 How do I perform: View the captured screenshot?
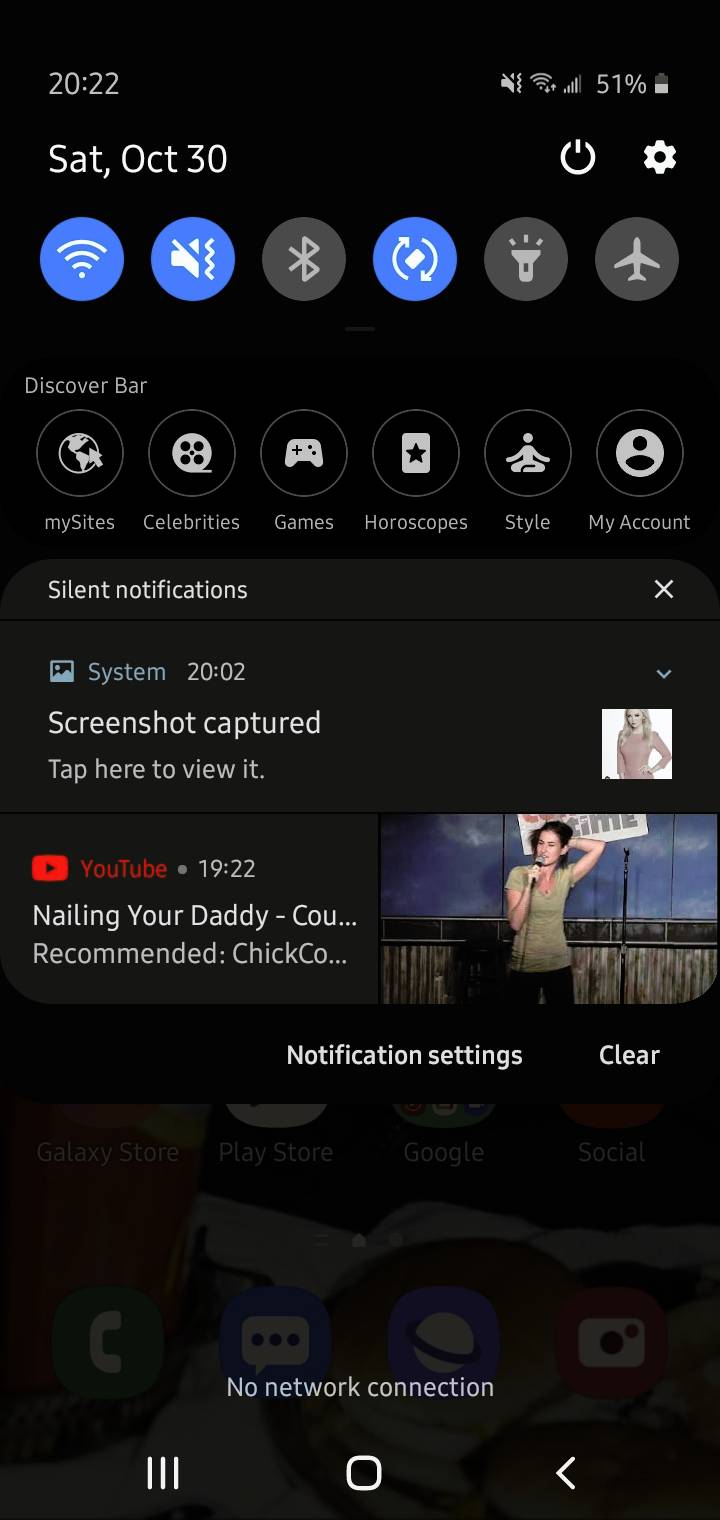coord(300,745)
